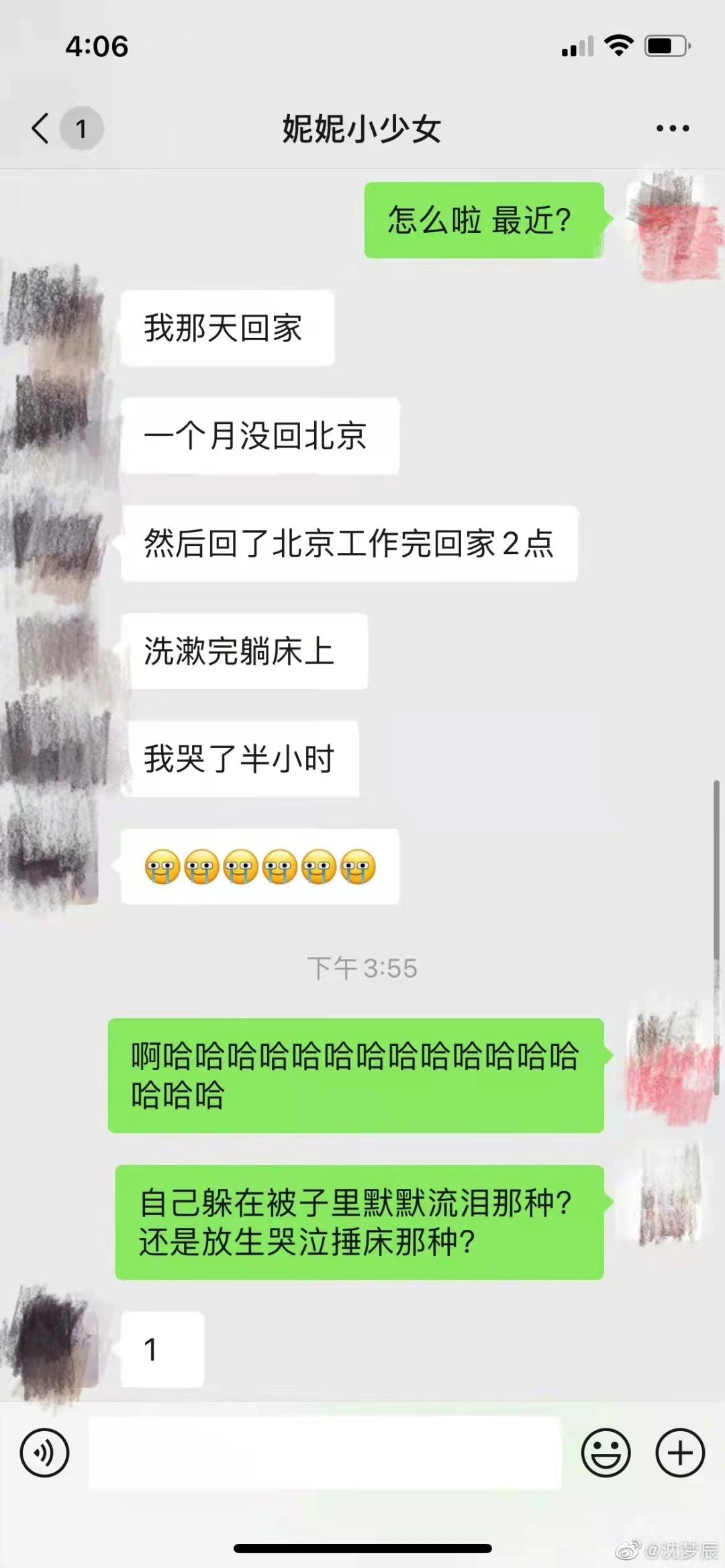Tap the chat title 妮妮小少女
The height and width of the screenshot is (1568, 725).
[x=362, y=127]
